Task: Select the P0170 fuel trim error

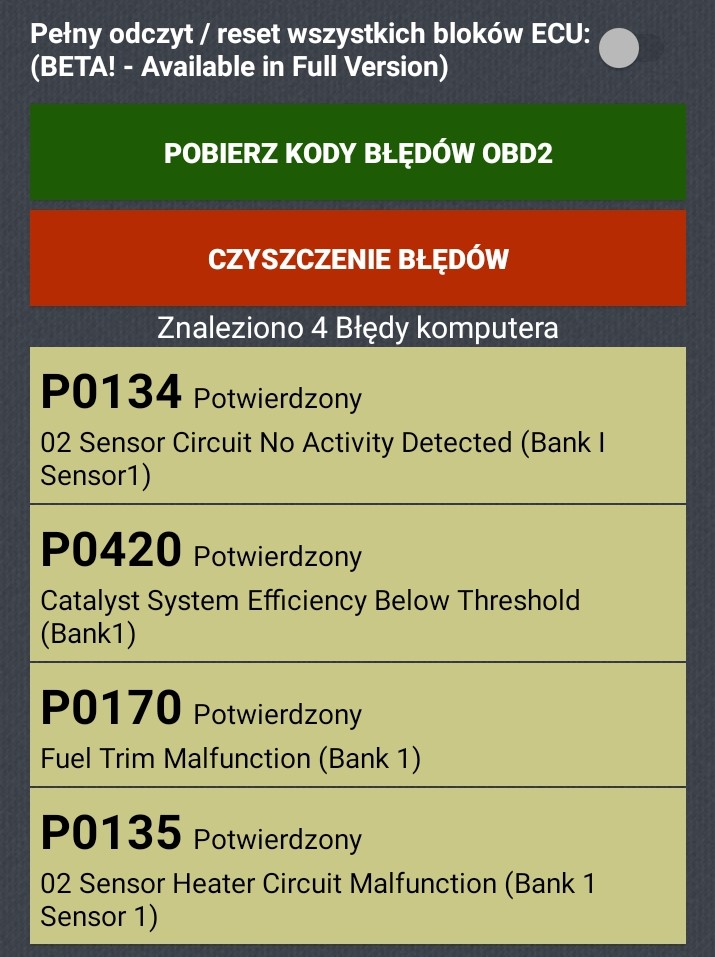Action: click(358, 725)
